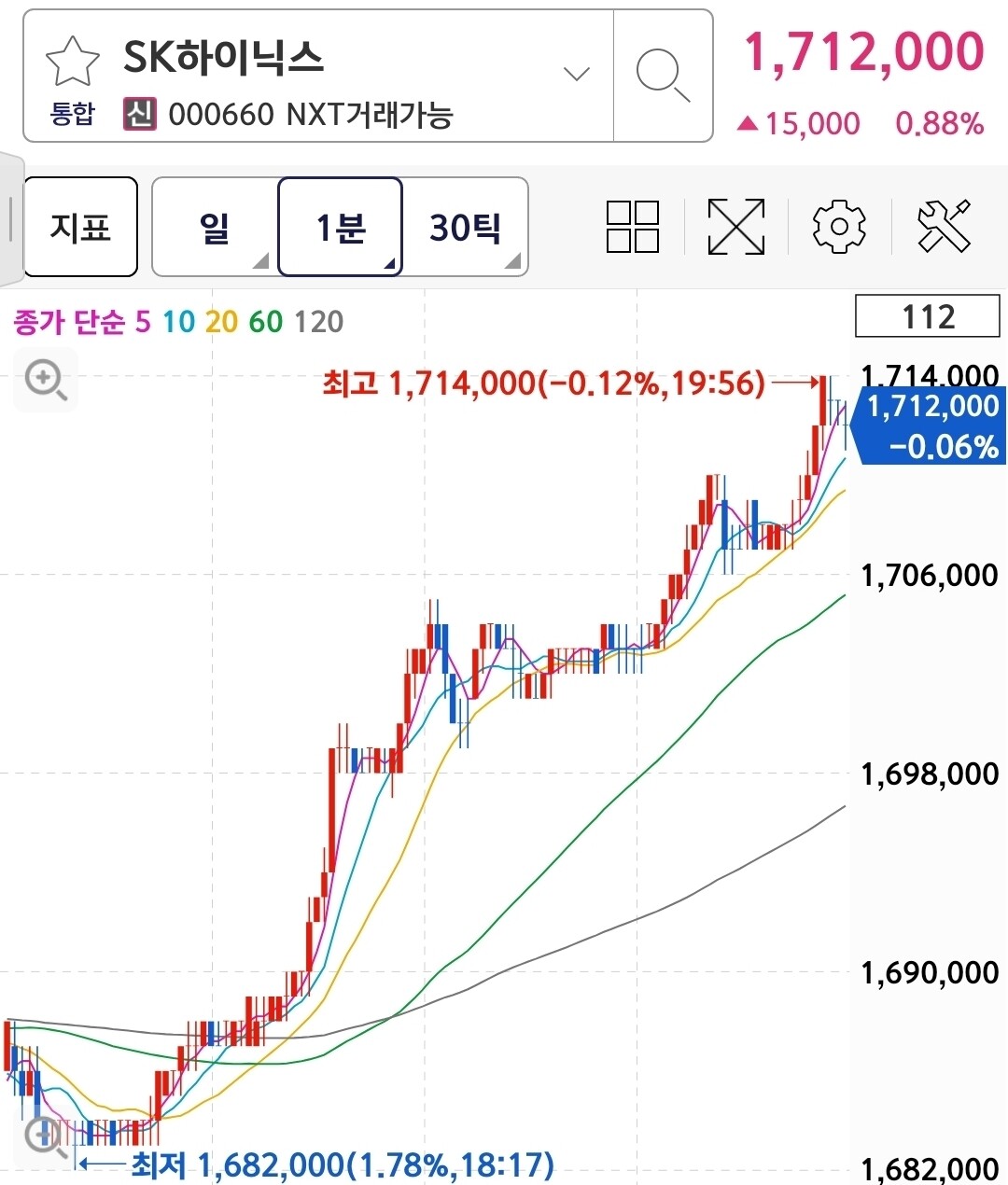Image resolution: width=1008 pixels, height=1185 pixels.
Task: Switch chart to 30틱 interval
Action: click(x=466, y=227)
